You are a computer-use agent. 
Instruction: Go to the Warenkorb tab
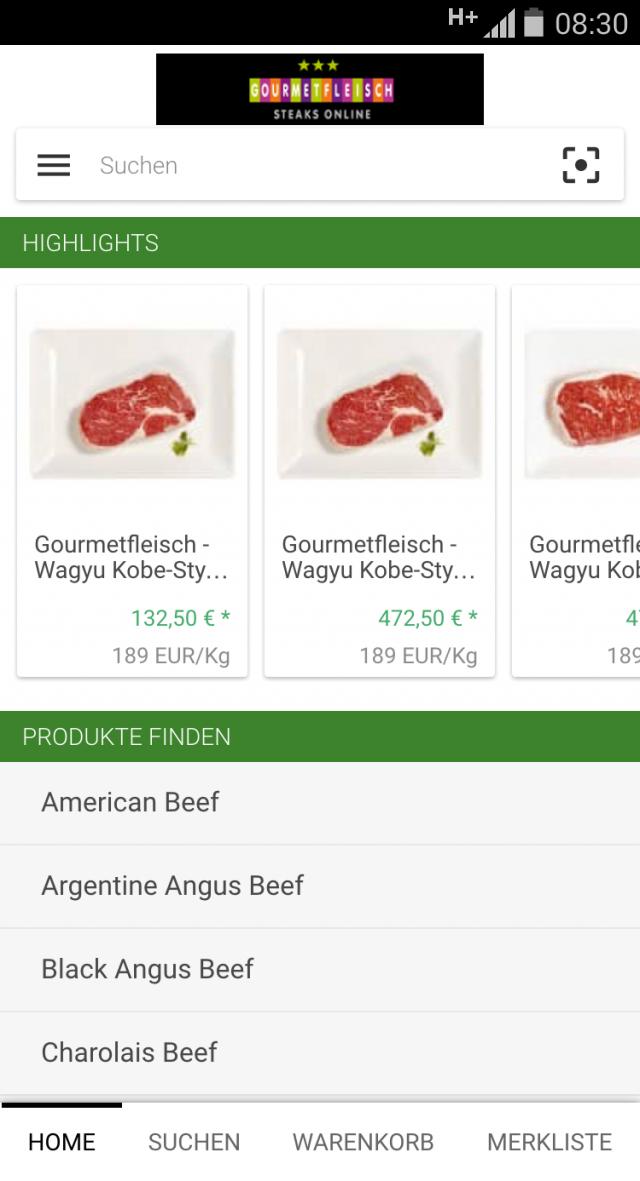[x=363, y=1142]
